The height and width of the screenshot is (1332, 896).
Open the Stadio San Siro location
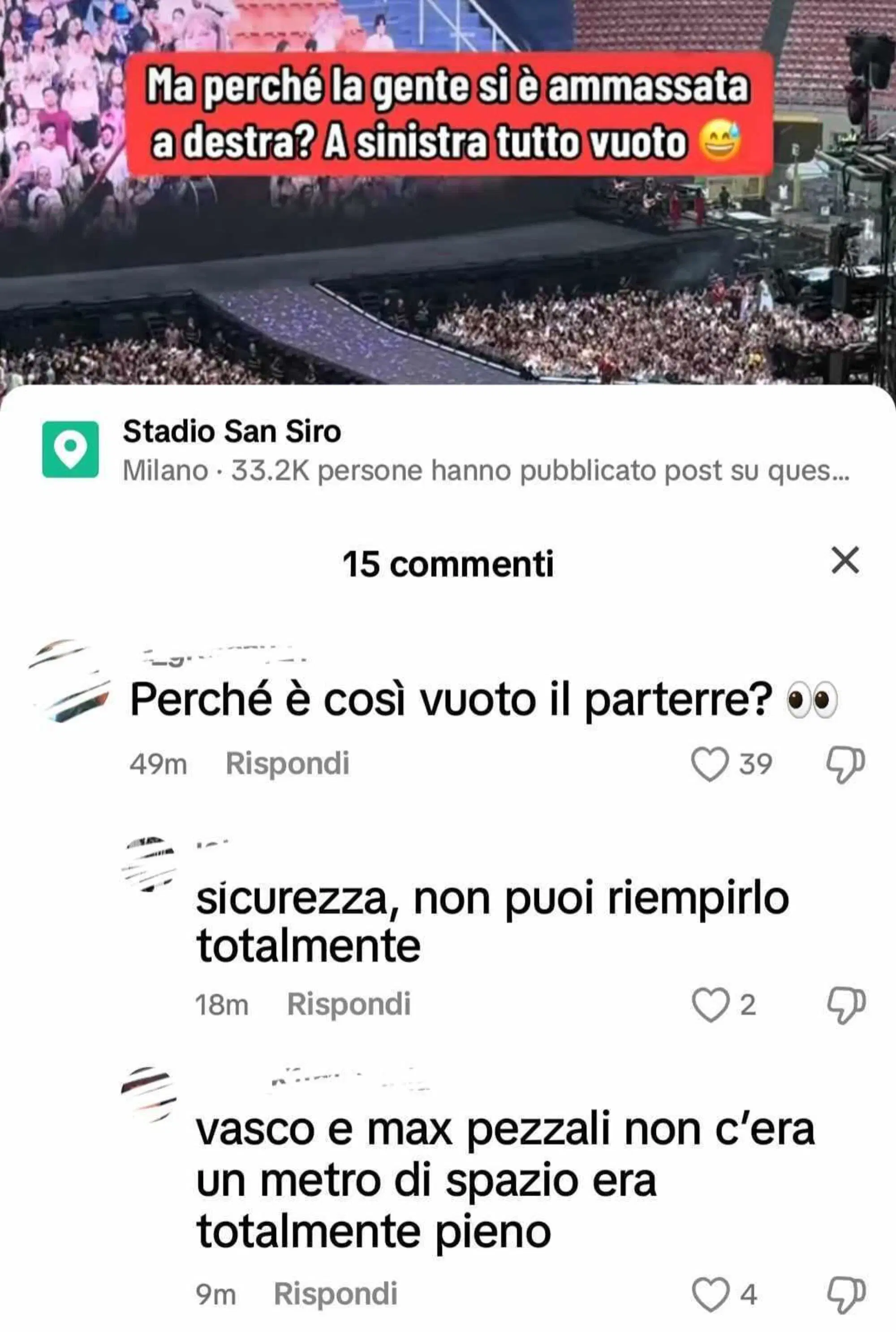tap(232, 432)
